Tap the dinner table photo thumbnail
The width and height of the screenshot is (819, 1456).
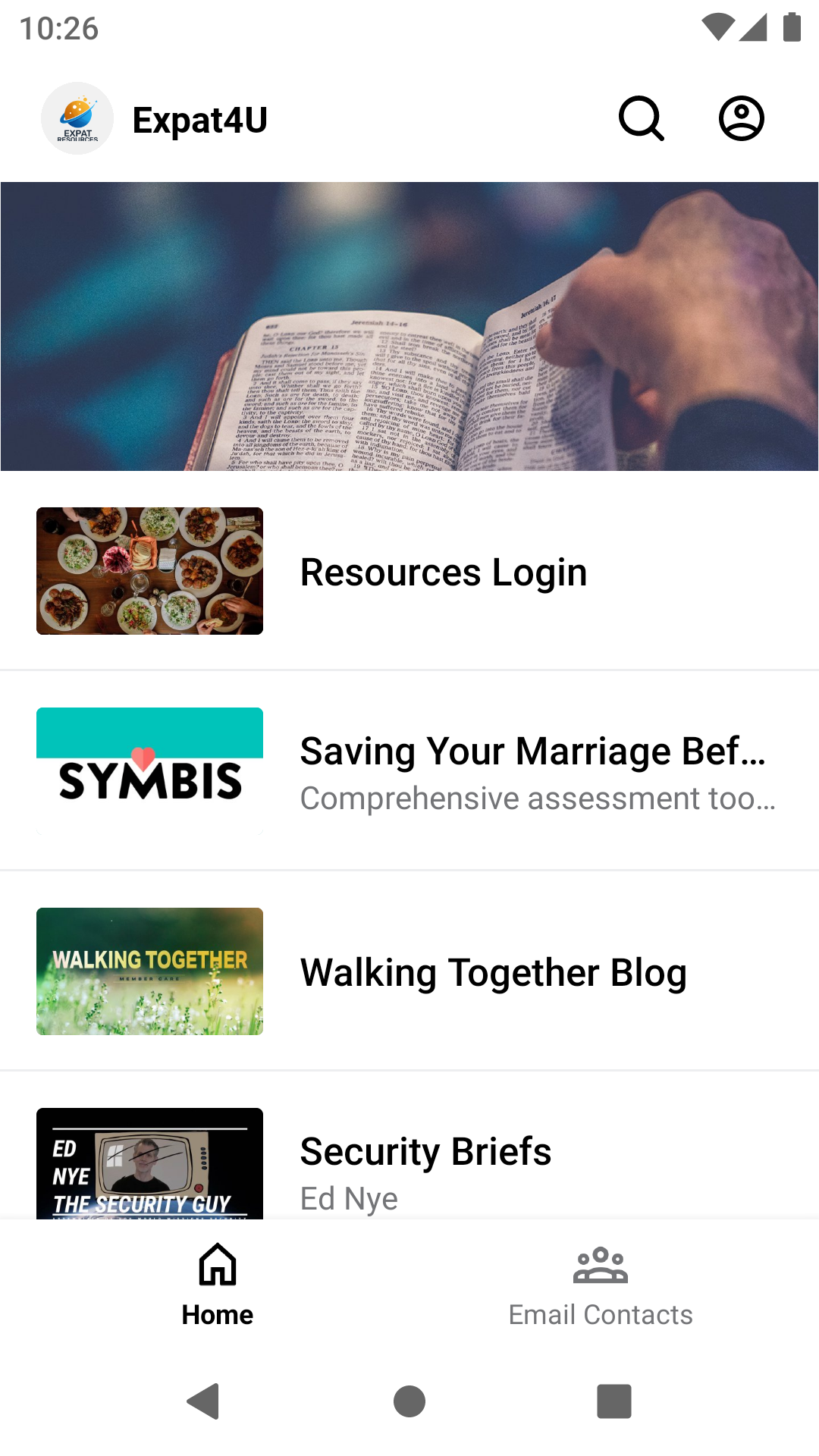point(149,571)
